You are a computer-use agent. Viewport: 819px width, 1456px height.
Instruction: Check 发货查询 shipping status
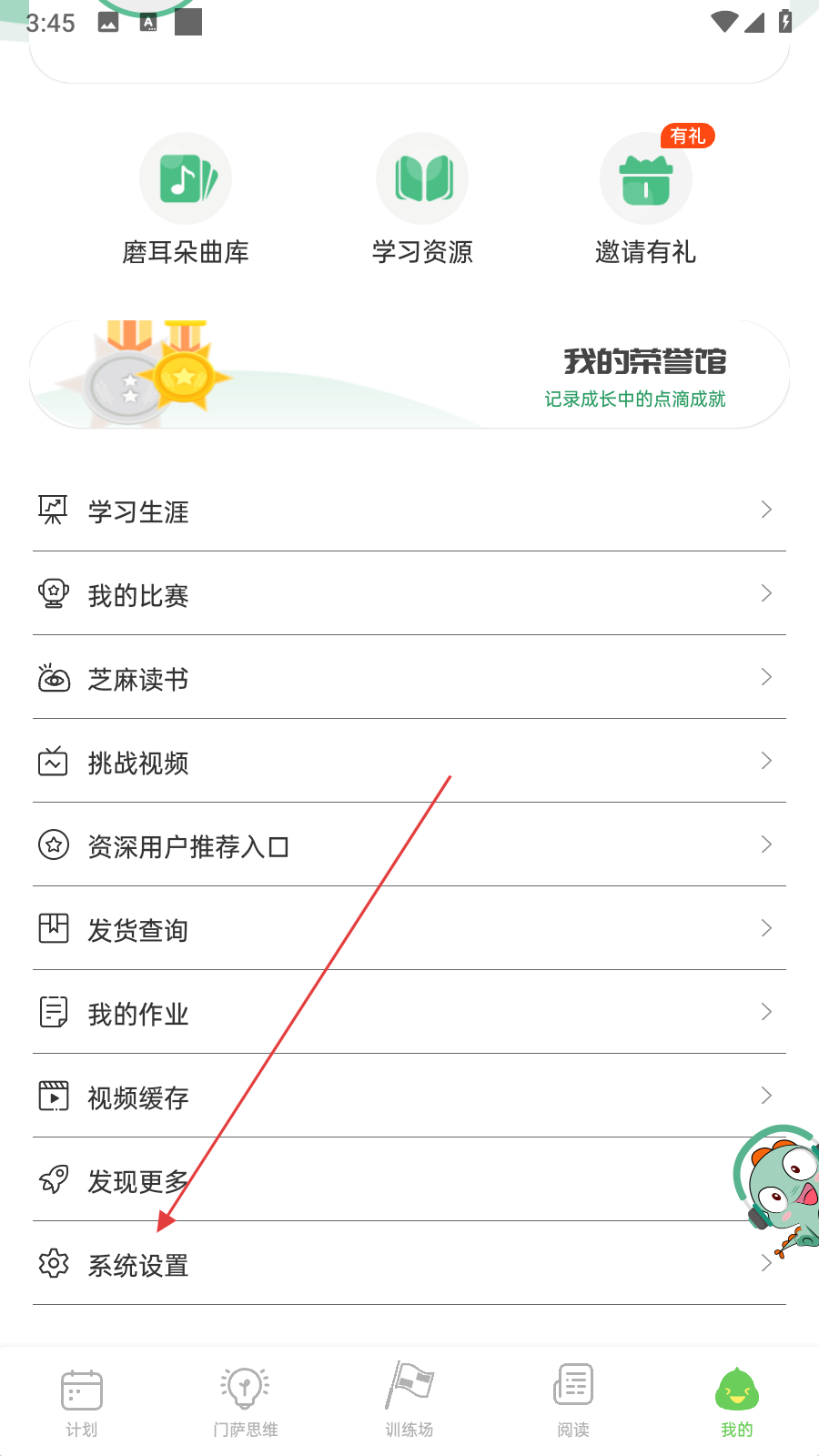coord(409,929)
